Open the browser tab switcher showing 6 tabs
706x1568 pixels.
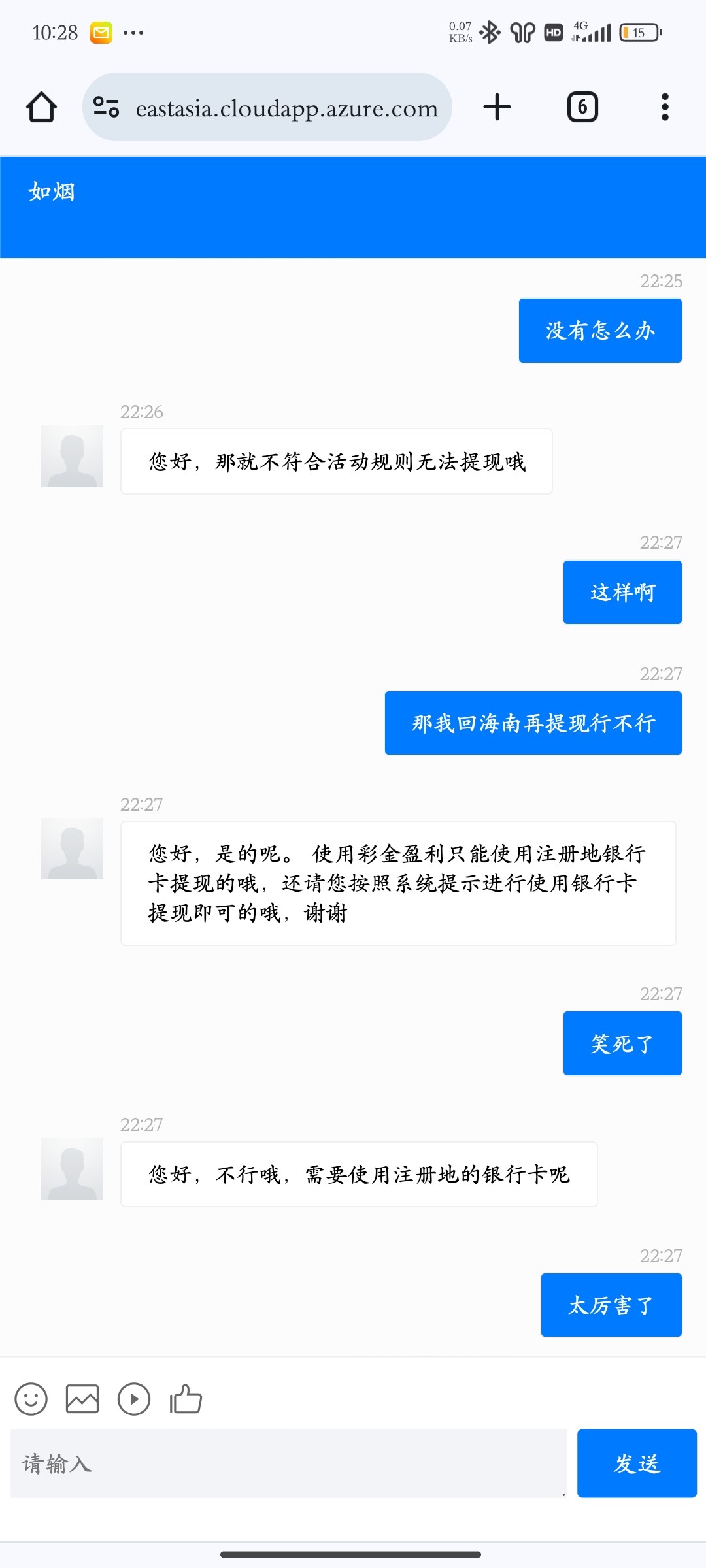point(580,106)
